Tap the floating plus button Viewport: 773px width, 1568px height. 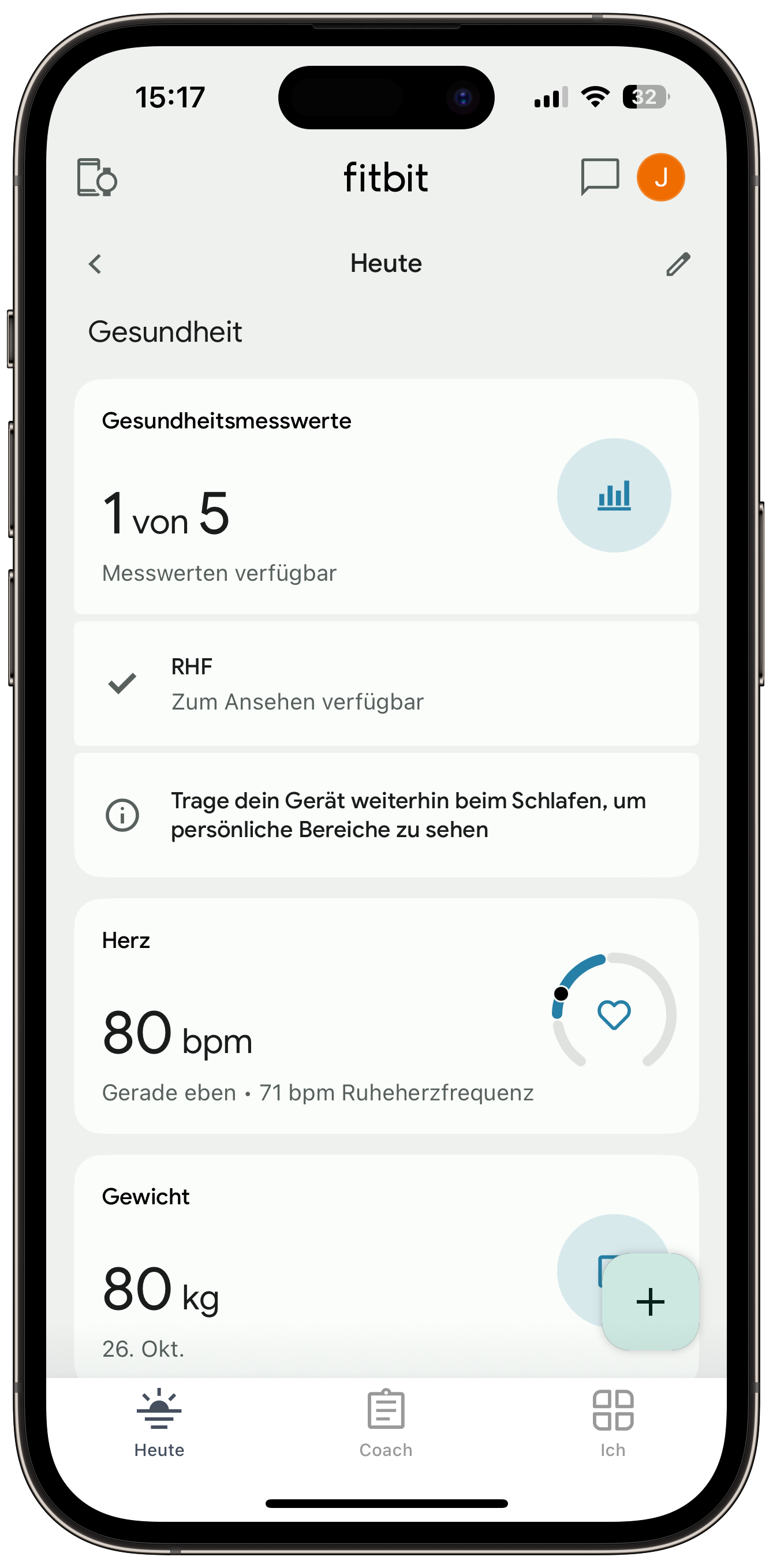pos(650,1301)
